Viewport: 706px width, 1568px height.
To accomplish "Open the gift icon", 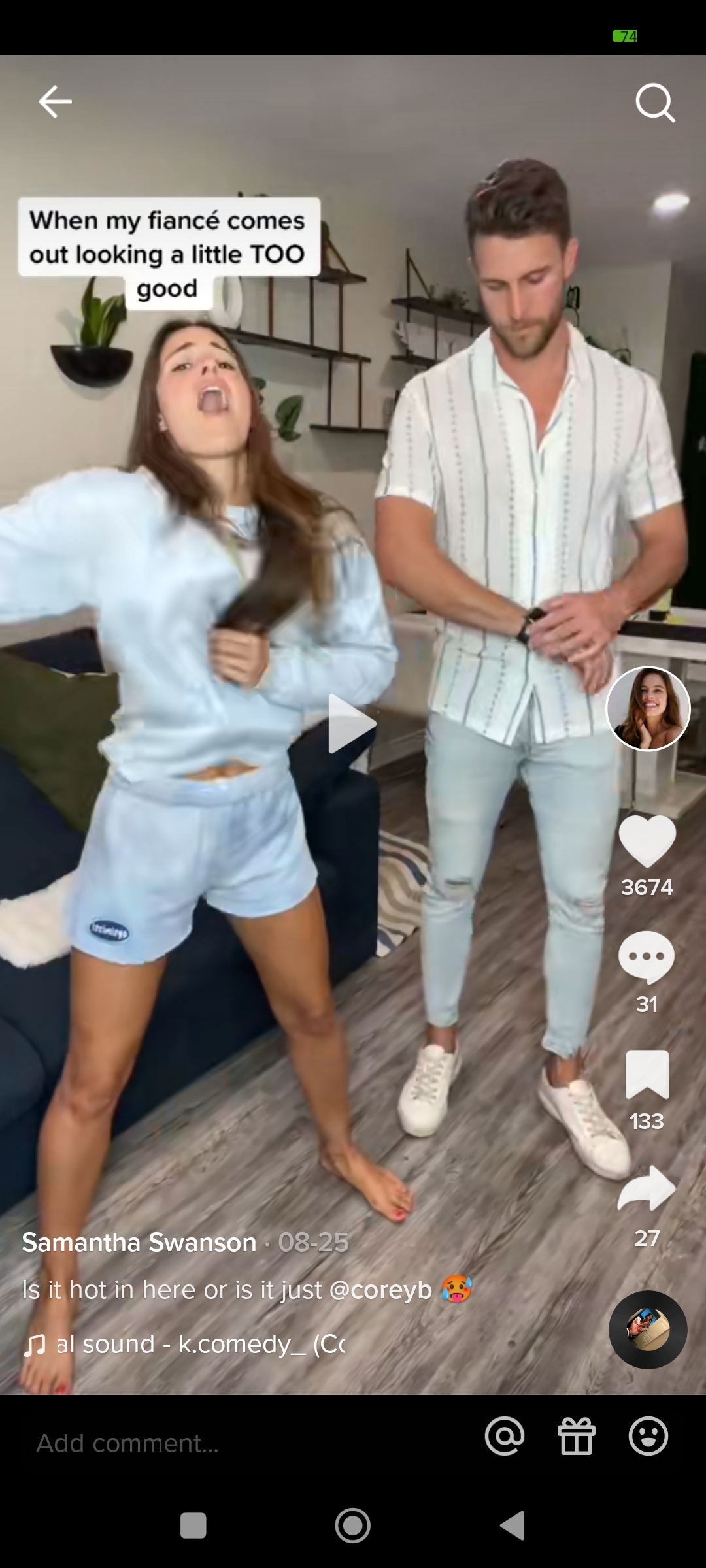I will pos(577,1436).
